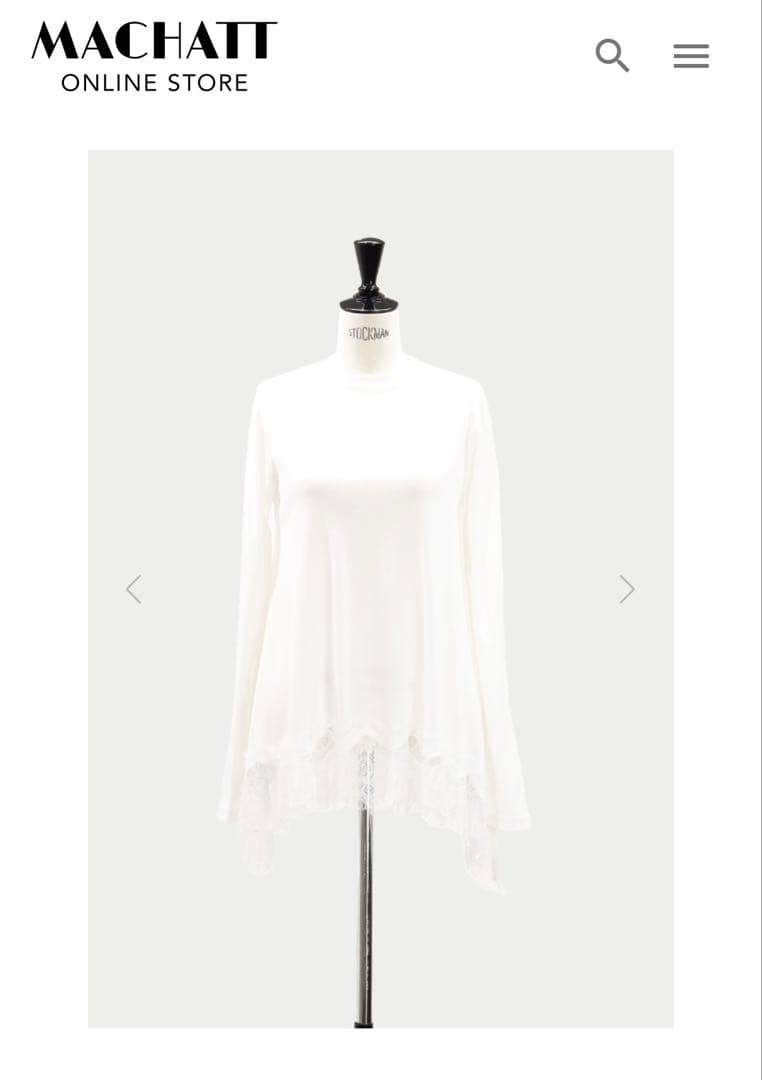Show the next product image

coord(627,589)
